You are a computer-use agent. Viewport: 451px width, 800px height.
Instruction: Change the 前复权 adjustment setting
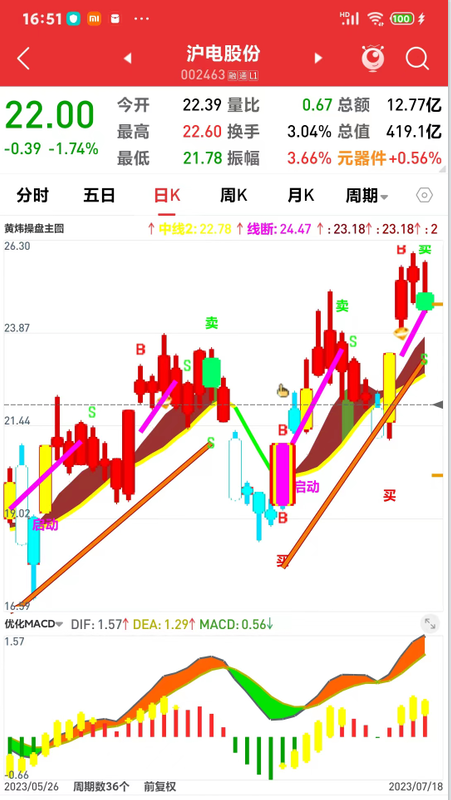[x=160, y=786]
